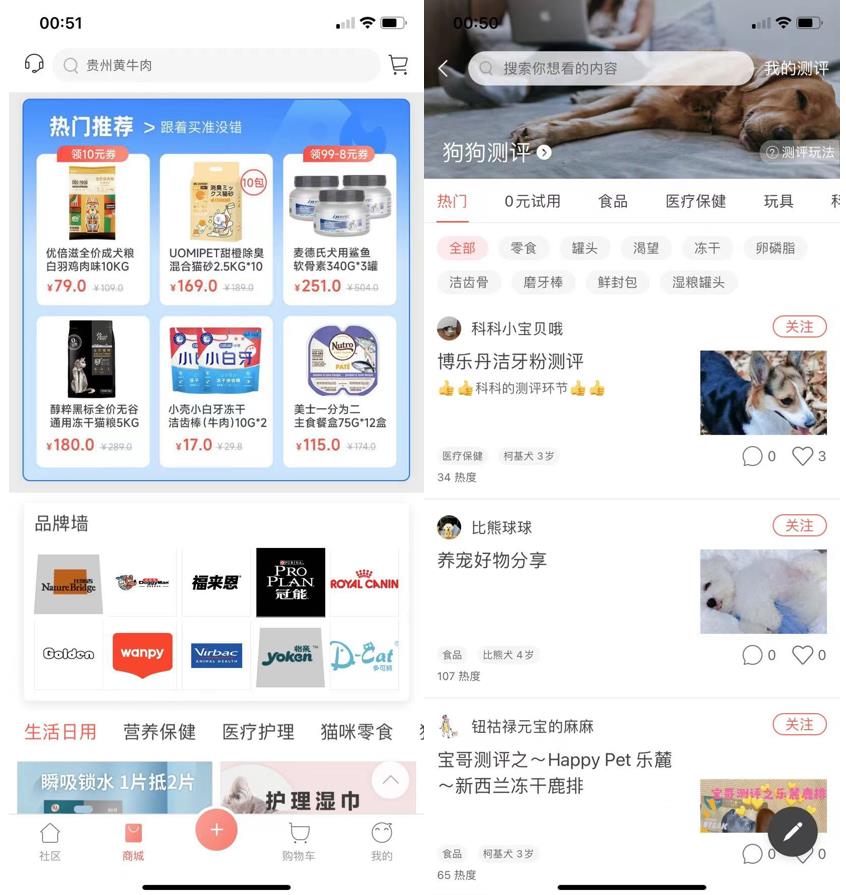Go back from 狗狗测评 page
This screenshot has height=895, width=846.
point(444,68)
